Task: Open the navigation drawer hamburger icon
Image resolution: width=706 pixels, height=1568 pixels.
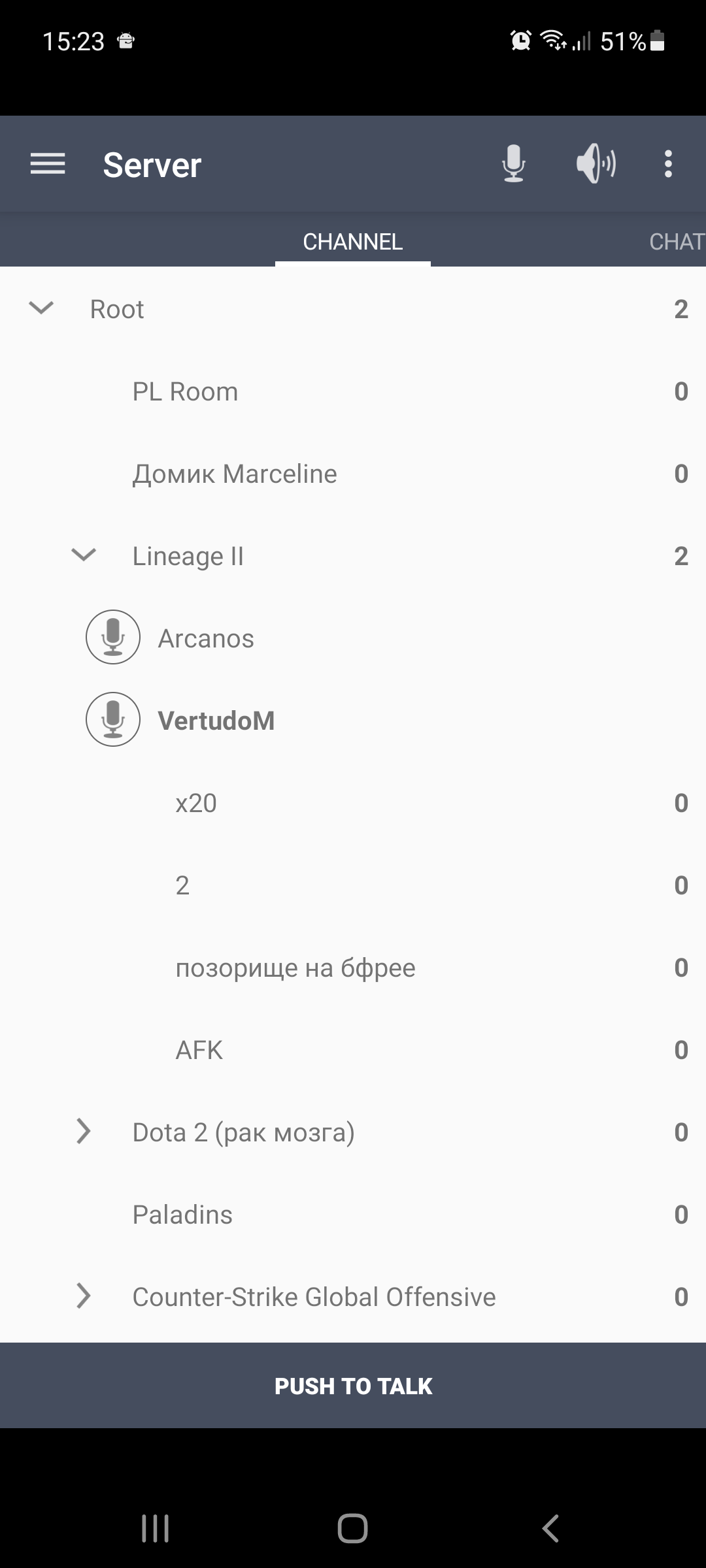Action: [47, 164]
